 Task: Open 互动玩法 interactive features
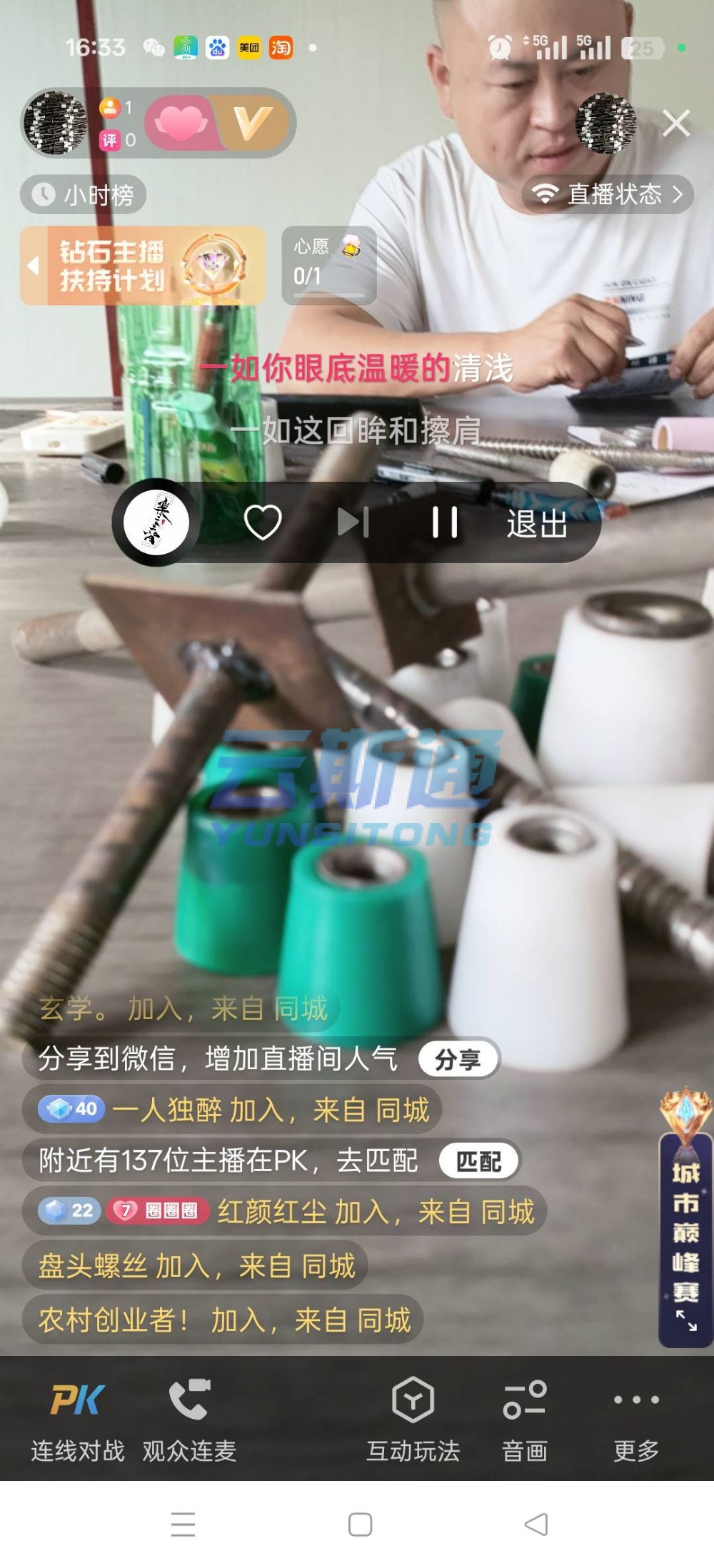tap(413, 1420)
